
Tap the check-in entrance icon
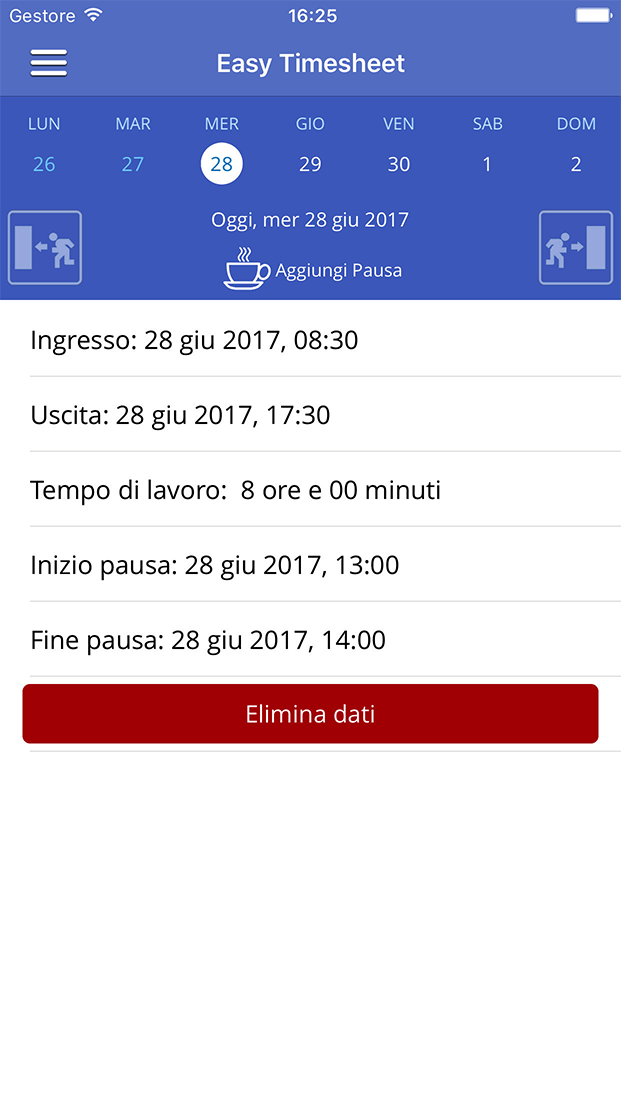point(45,248)
